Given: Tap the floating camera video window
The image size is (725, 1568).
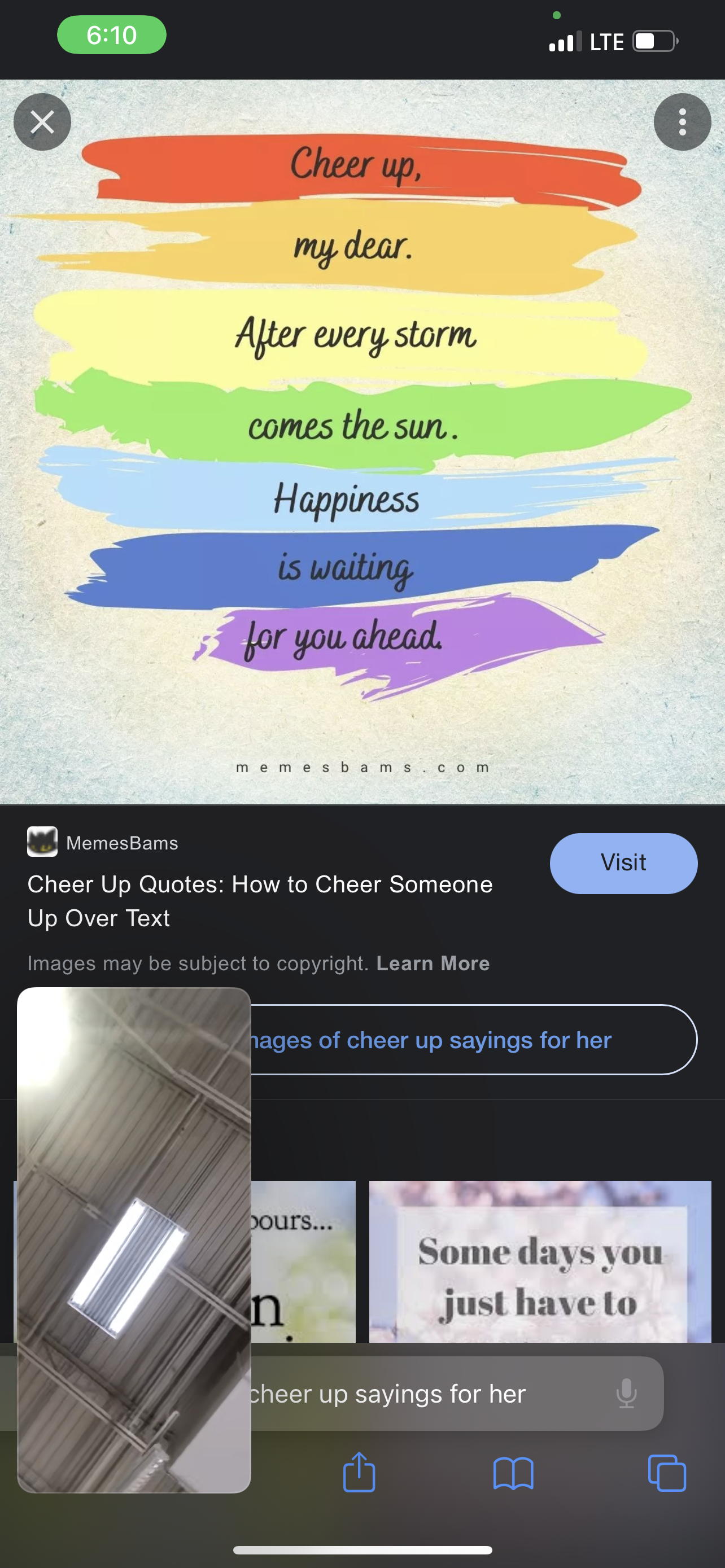Looking at the screenshot, I should click(x=134, y=1240).
